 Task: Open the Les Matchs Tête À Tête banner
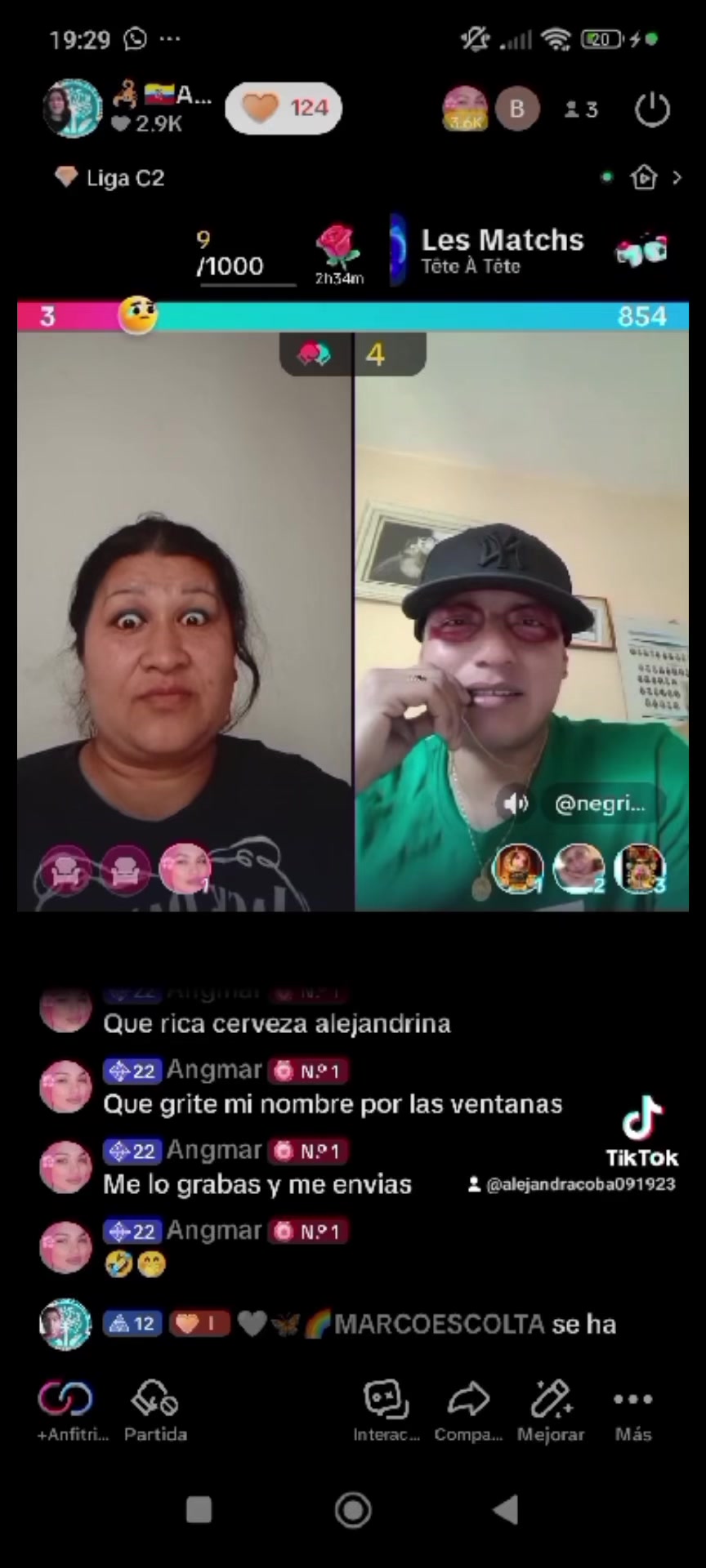tap(501, 250)
